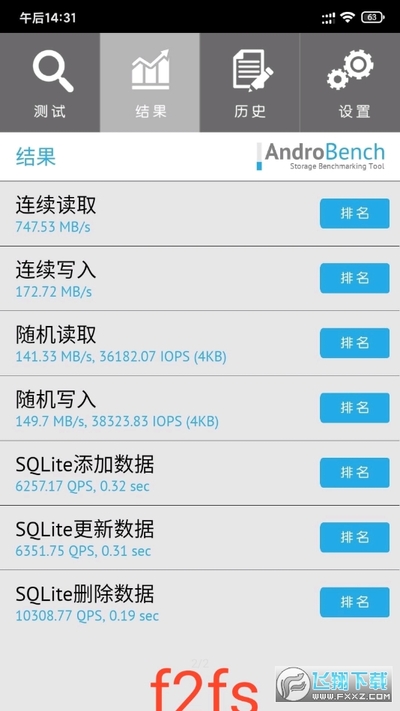Select the 结果 tab
400x711 pixels.
point(150,83)
